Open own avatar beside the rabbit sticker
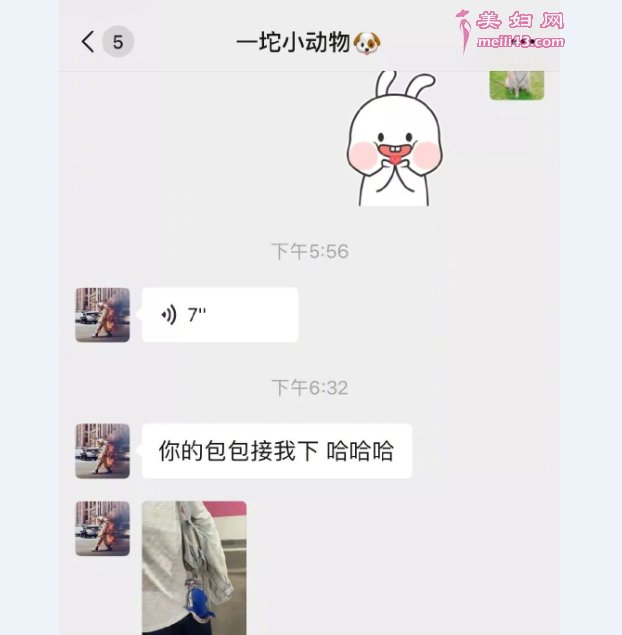The height and width of the screenshot is (635, 622). pos(516,85)
